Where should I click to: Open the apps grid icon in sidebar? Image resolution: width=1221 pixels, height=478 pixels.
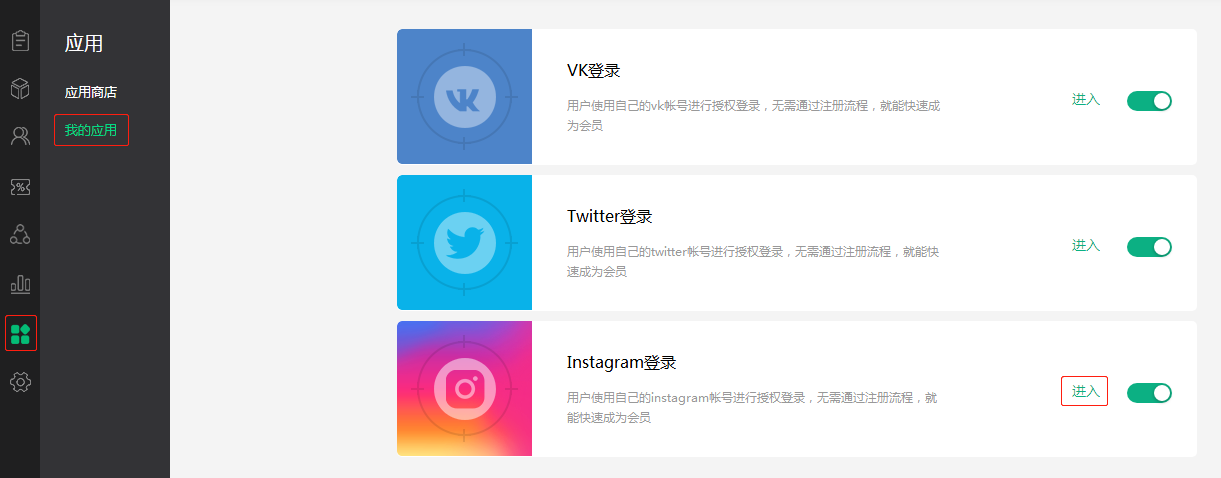[x=20, y=333]
